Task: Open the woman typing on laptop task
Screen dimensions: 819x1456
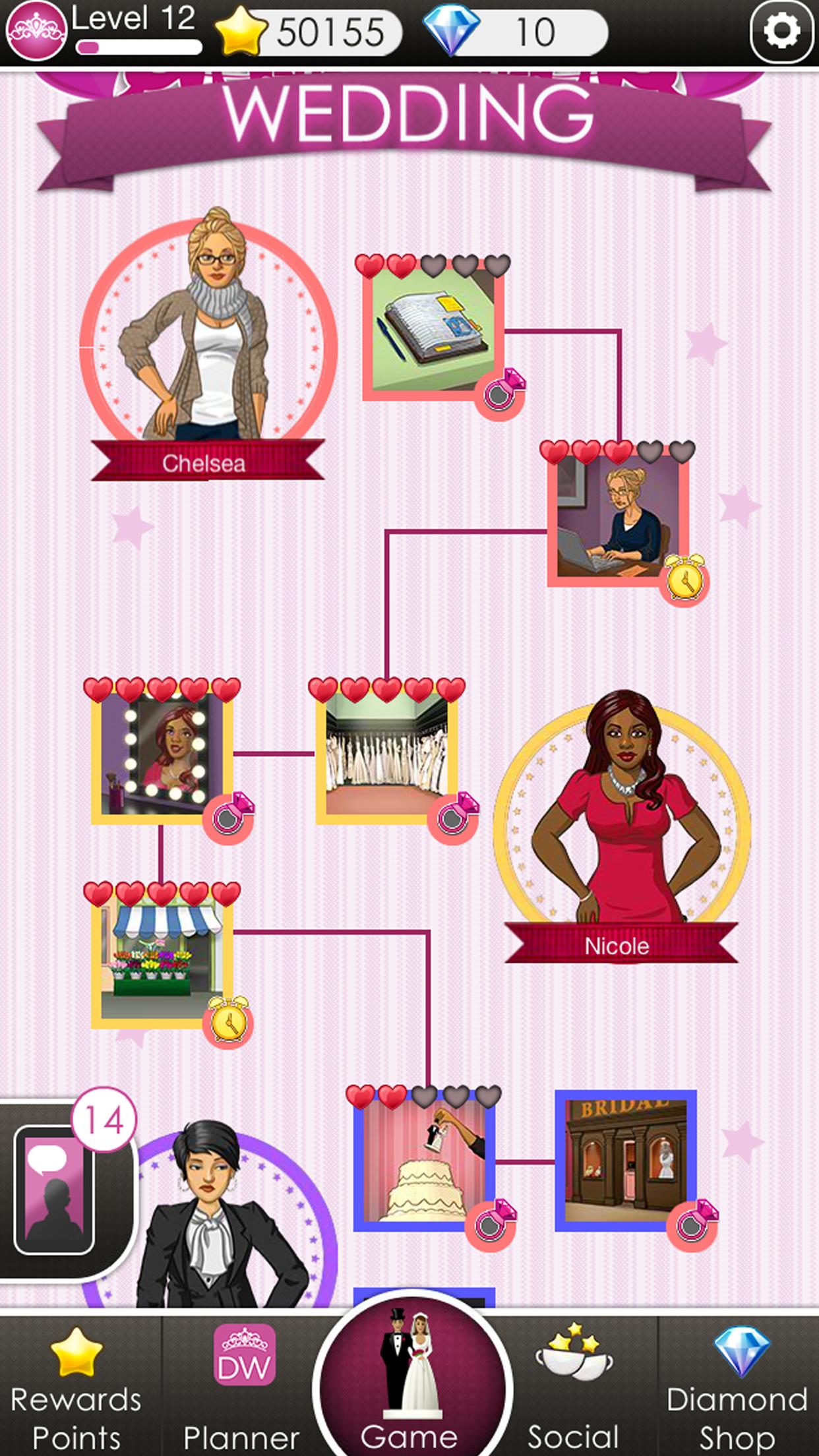Action: 617,518
